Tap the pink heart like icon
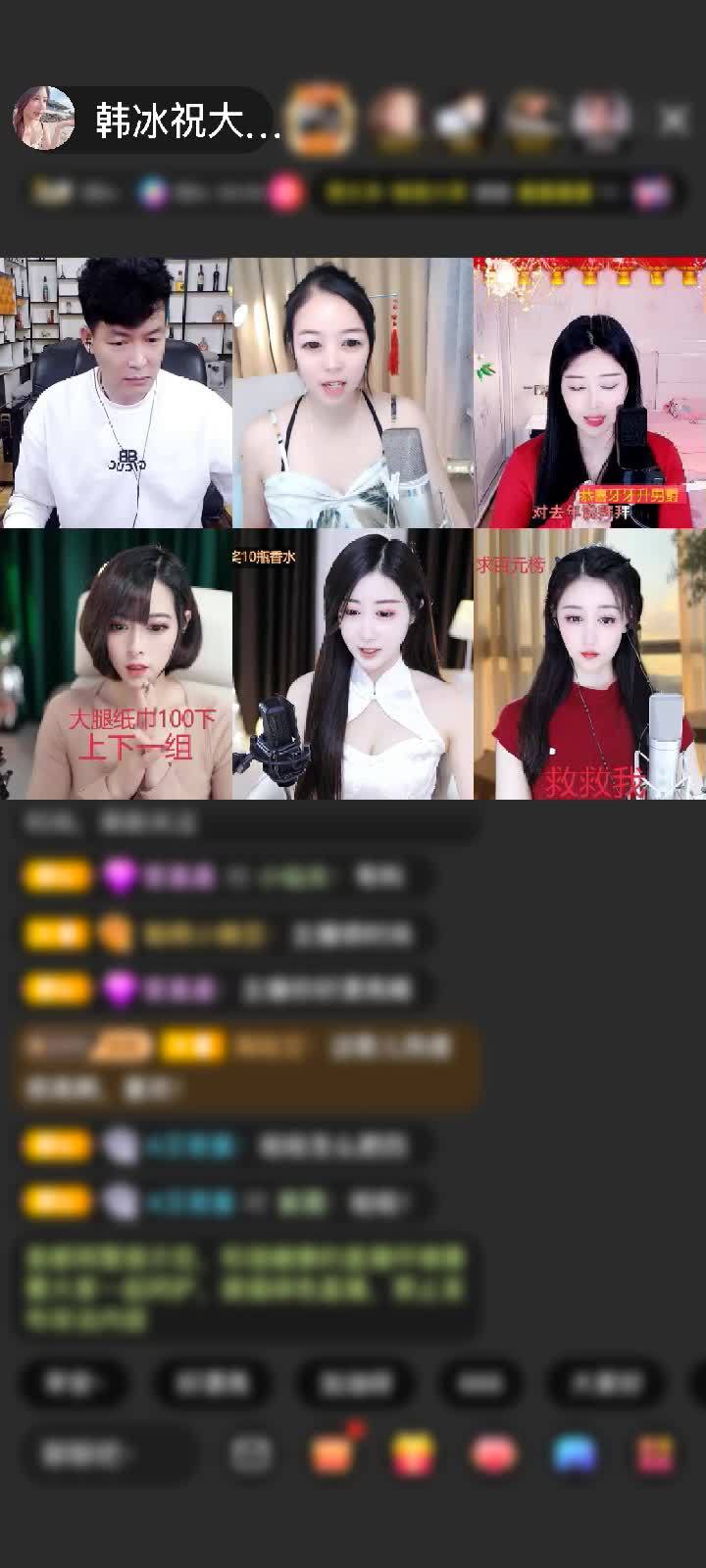Viewport: 706px width, 1568px height. point(494,1453)
